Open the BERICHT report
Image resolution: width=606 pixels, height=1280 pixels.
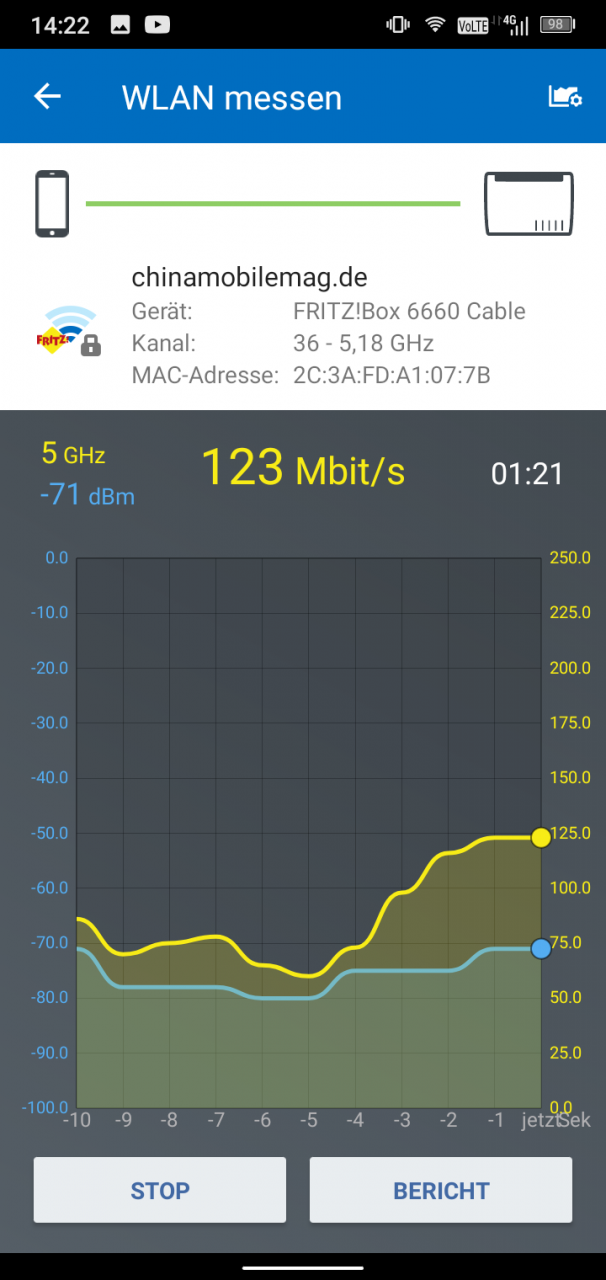(441, 1190)
